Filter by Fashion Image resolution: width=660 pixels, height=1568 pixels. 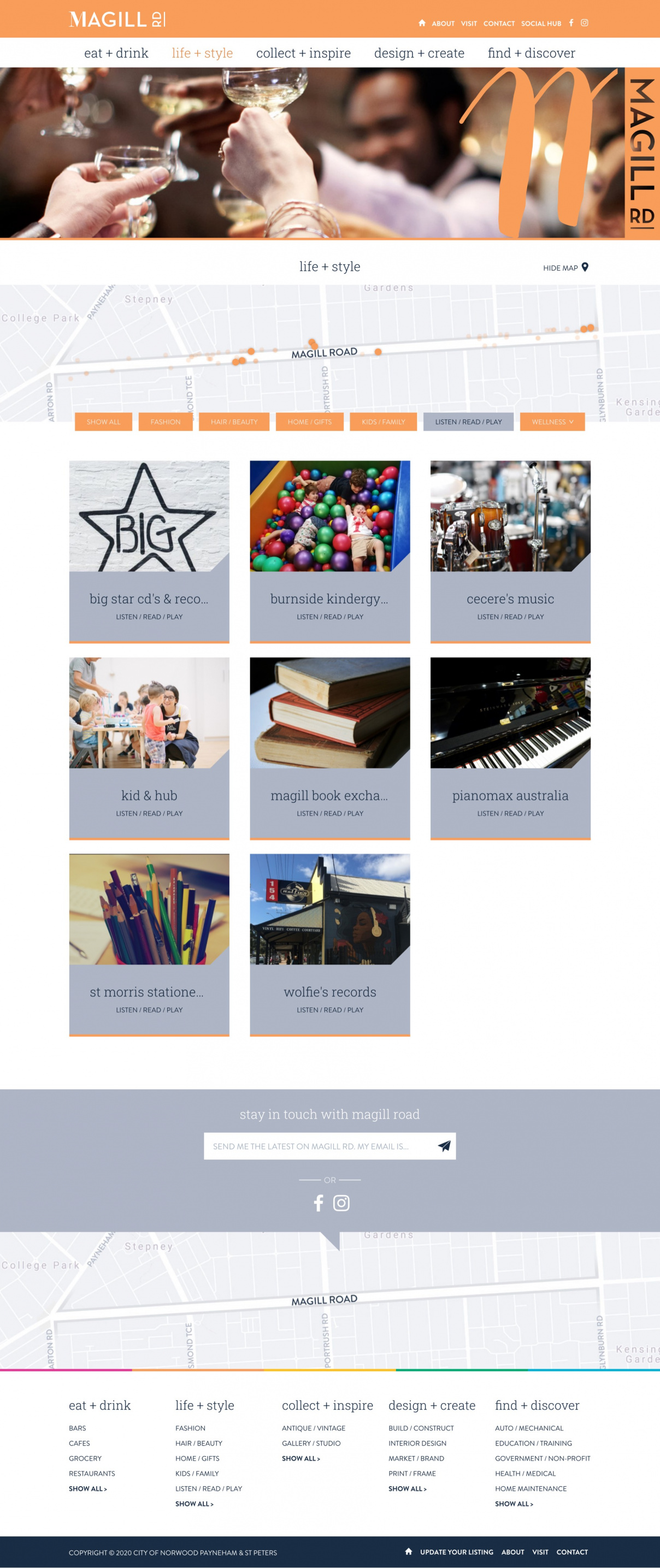click(x=166, y=422)
